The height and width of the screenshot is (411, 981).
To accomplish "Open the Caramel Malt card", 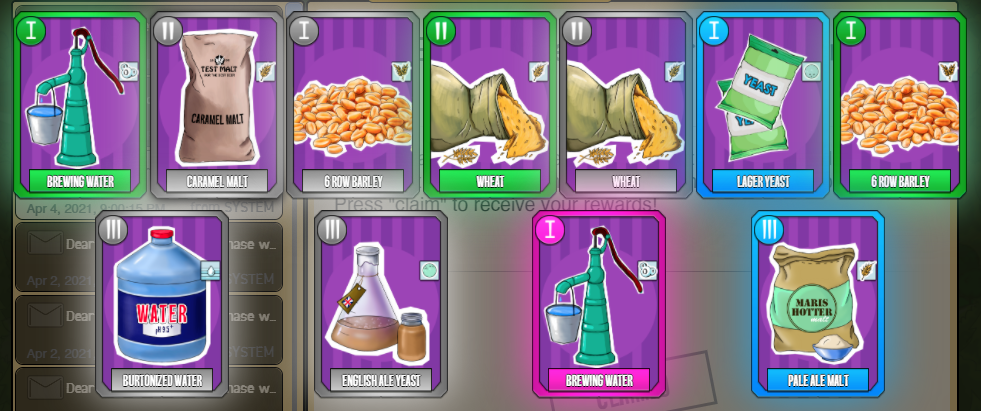I will tap(217, 105).
